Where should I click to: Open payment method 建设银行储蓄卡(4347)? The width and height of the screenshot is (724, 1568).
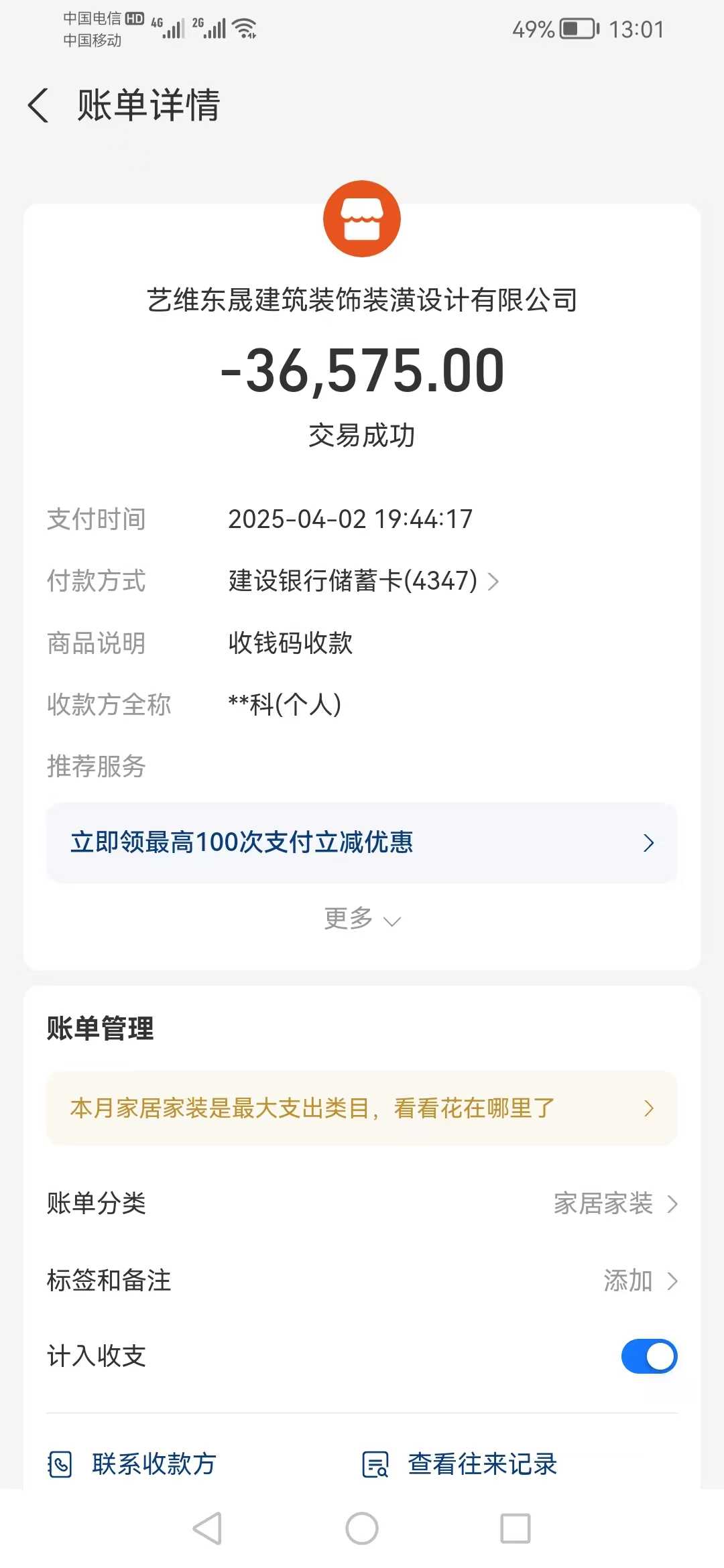[x=363, y=581]
